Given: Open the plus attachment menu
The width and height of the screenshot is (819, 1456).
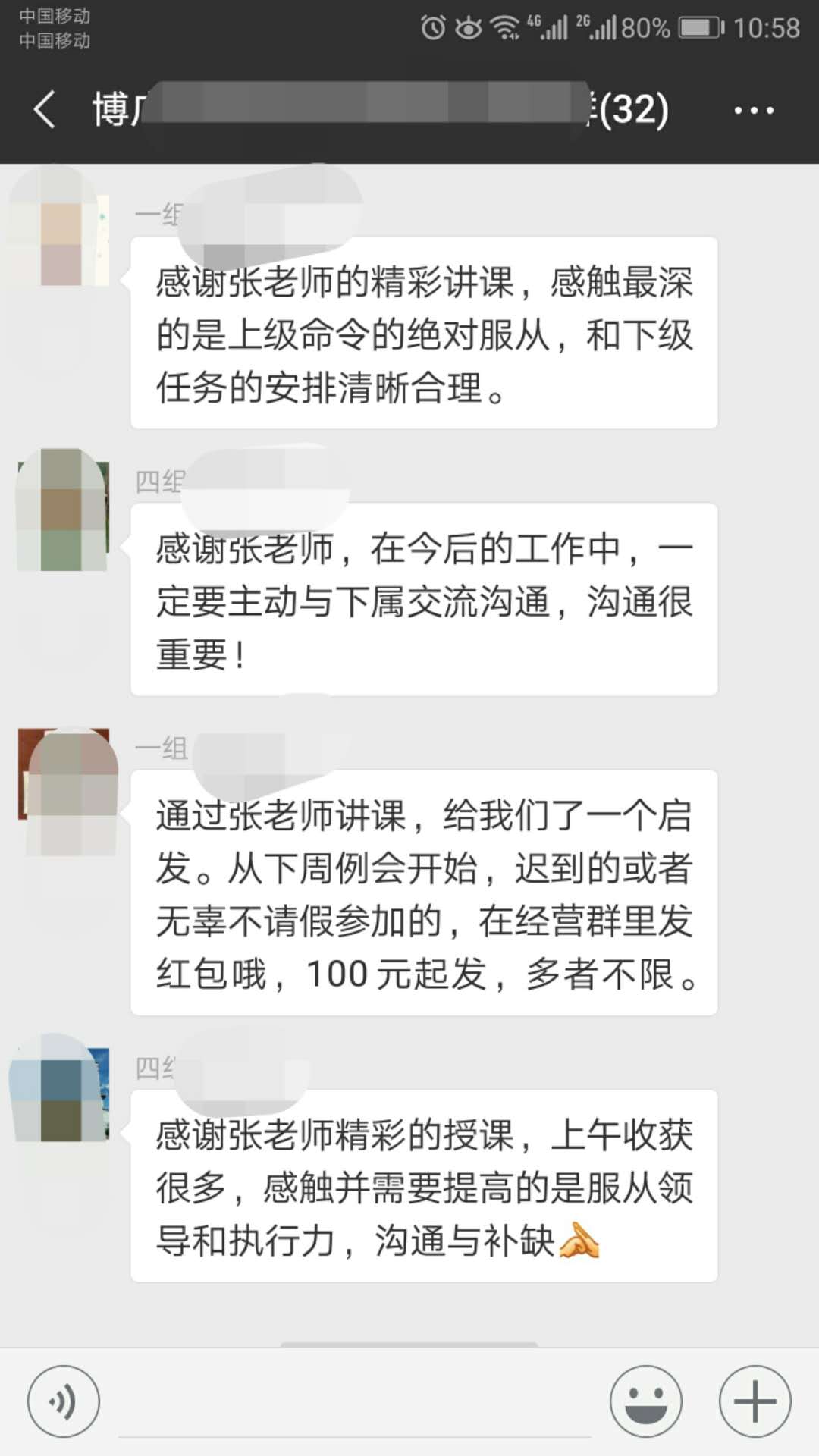Looking at the screenshot, I should tap(755, 1401).
